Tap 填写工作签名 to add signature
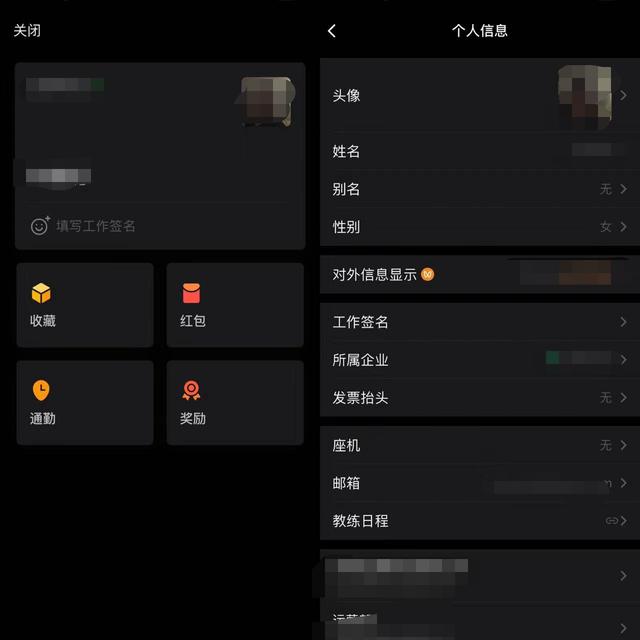 95,226
